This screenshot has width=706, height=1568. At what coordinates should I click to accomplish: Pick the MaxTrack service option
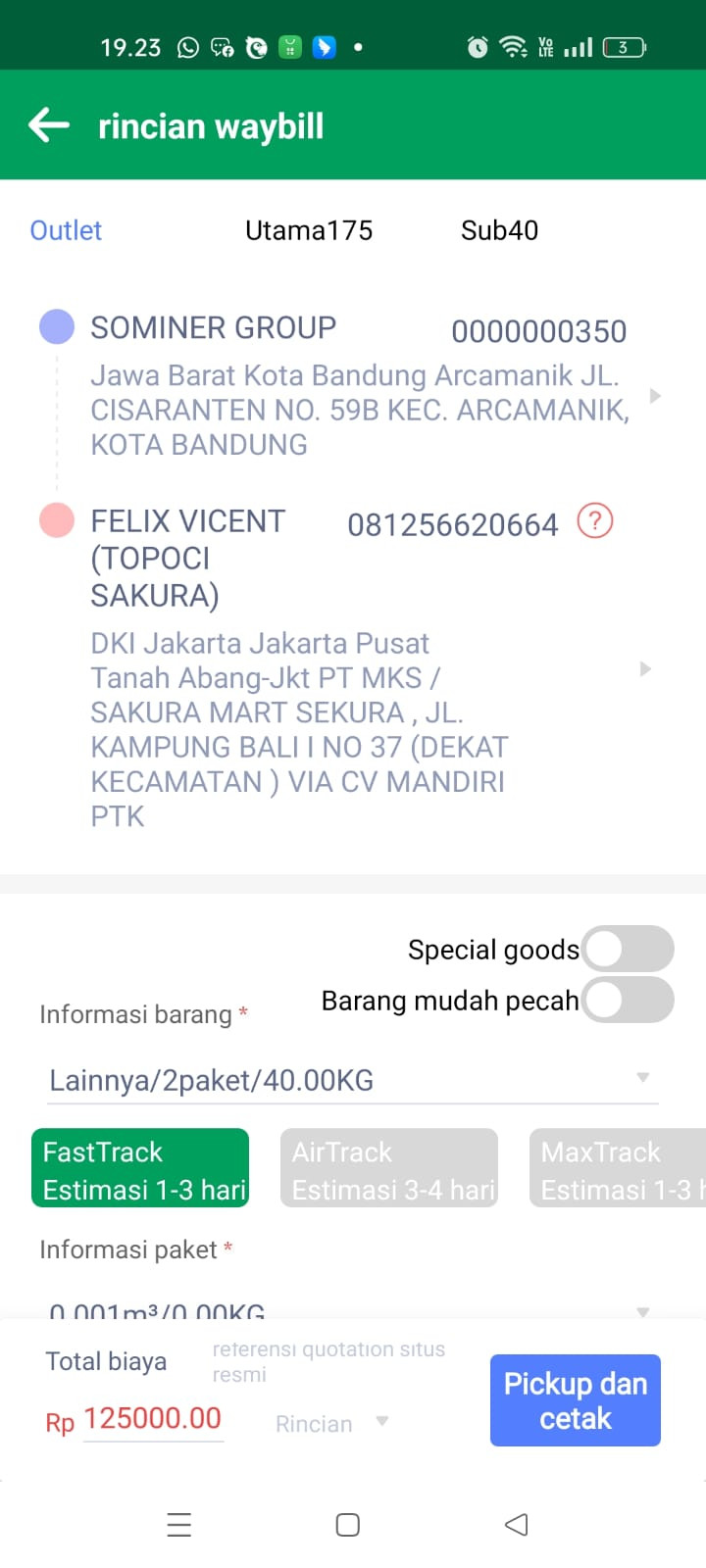[618, 1169]
